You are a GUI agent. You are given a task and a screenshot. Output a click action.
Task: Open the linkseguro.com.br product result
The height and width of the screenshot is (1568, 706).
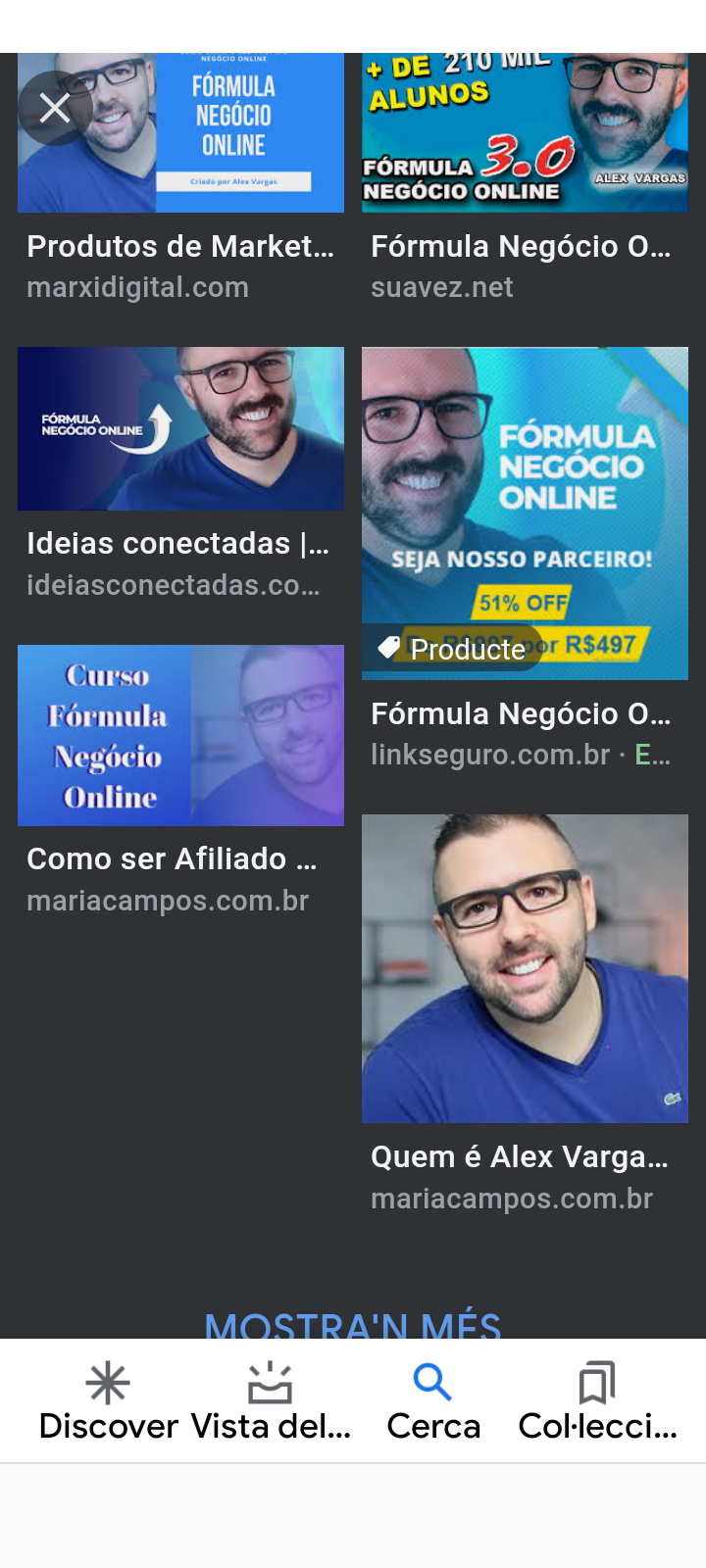(525, 513)
